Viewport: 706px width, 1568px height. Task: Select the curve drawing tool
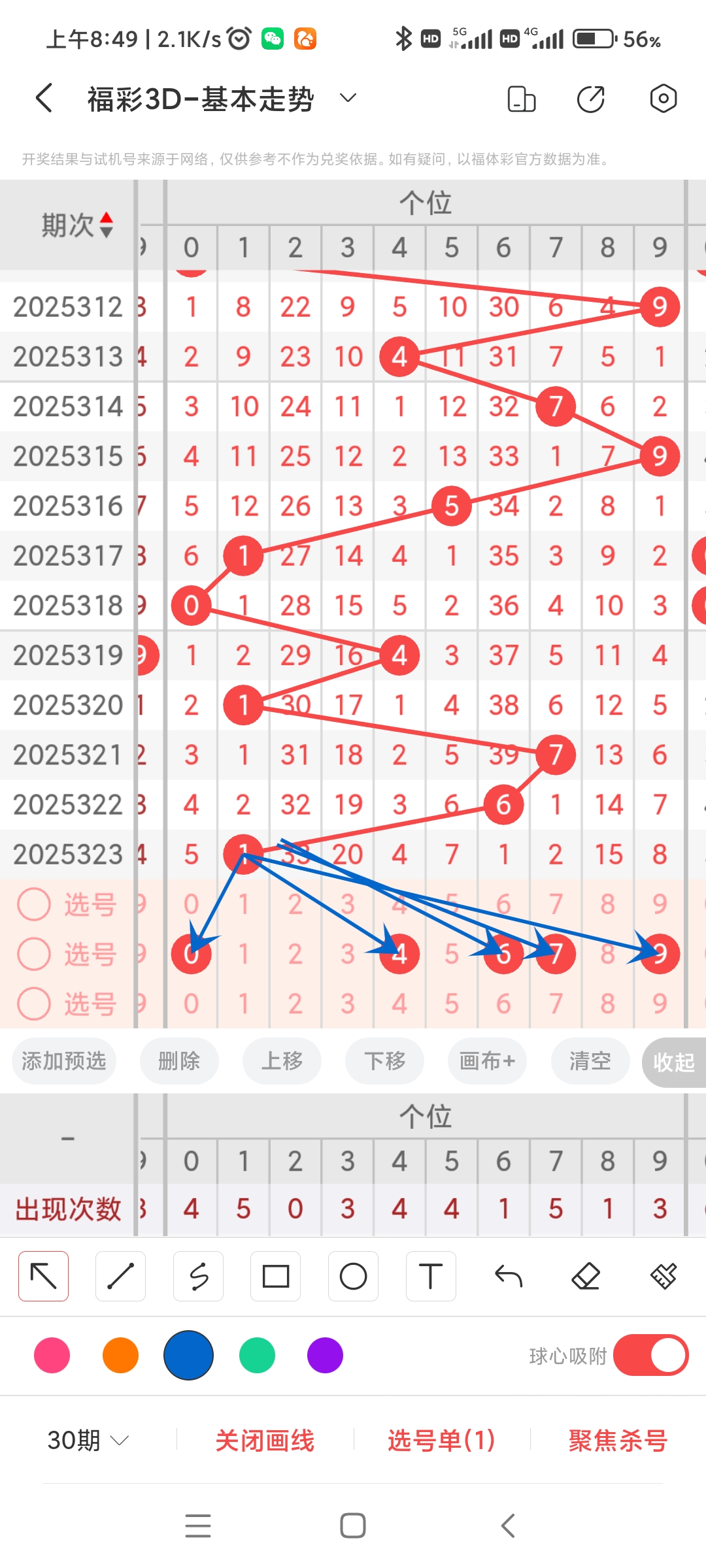pos(198,1275)
